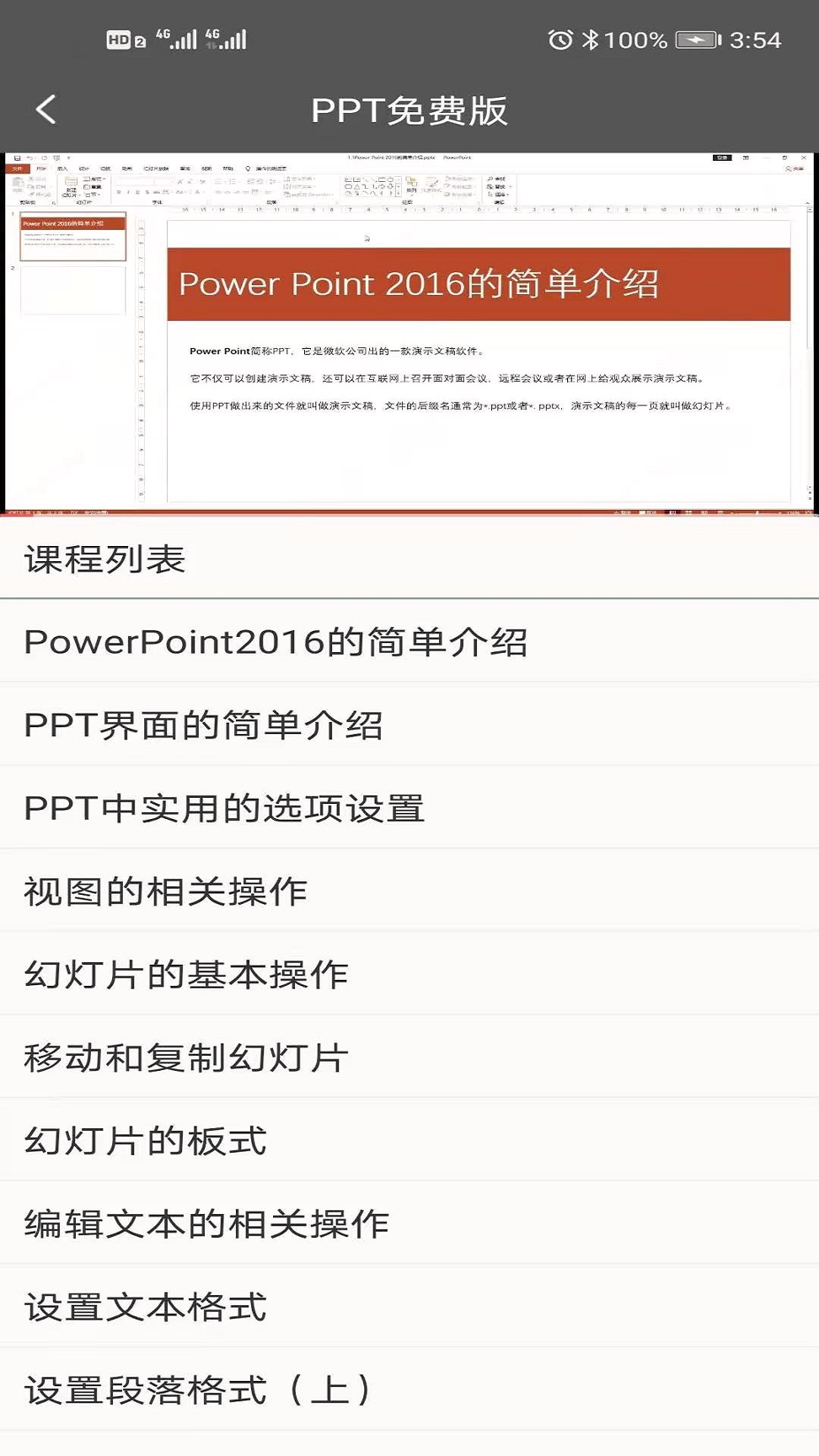Open the lesson 幻灯片的基本操作
This screenshot has height=1456, width=819.
tap(185, 973)
